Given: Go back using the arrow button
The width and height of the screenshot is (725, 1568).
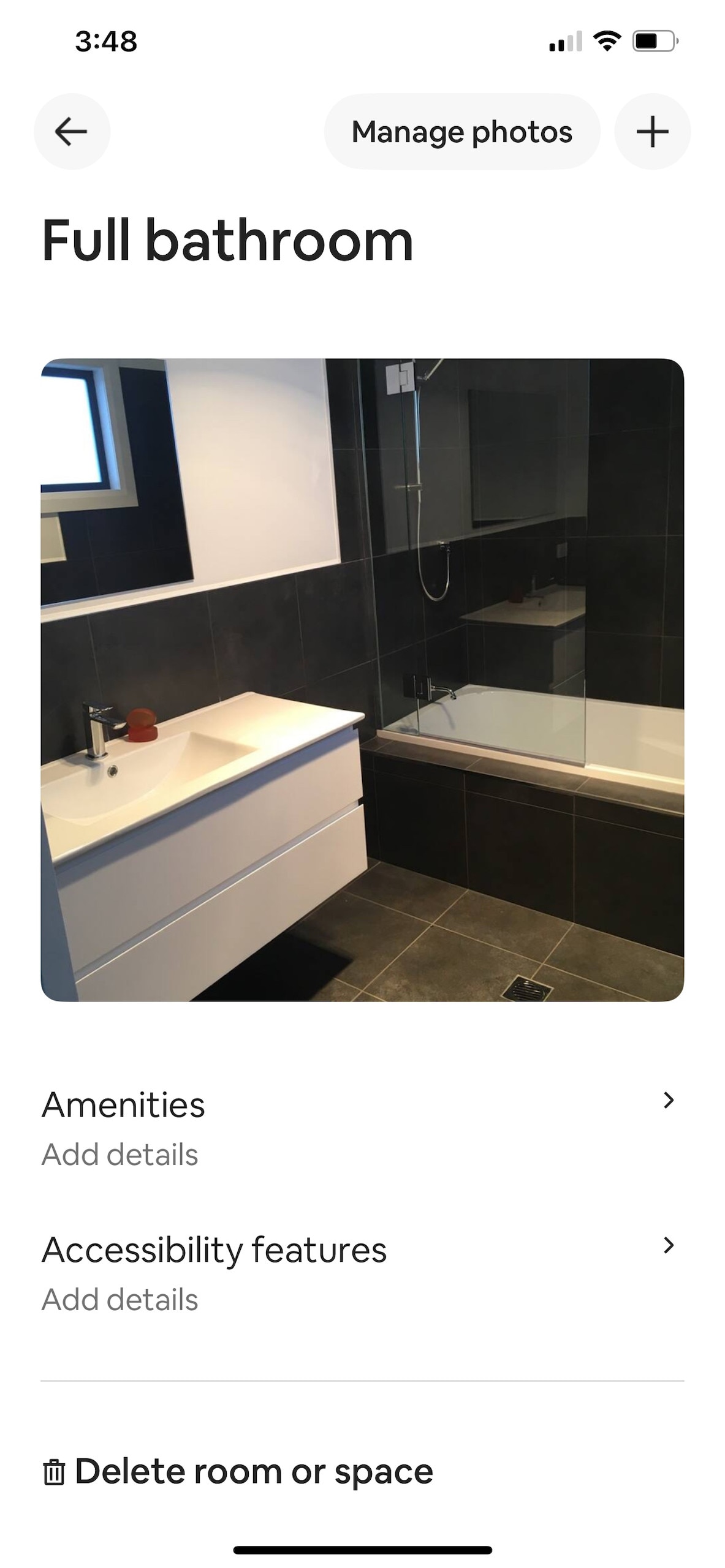Looking at the screenshot, I should tap(72, 132).
